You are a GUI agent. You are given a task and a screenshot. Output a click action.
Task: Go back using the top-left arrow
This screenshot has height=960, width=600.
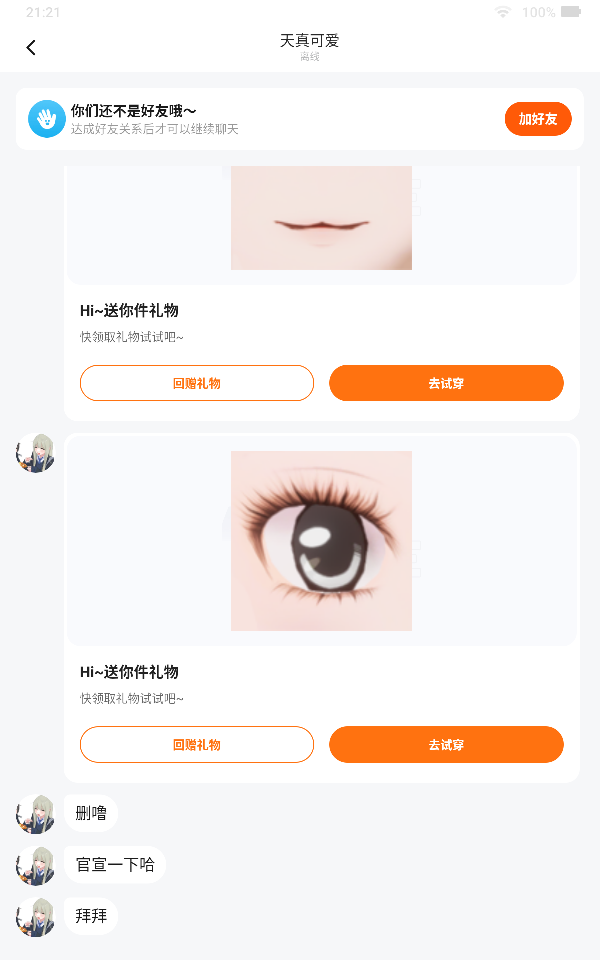(x=31, y=47)
